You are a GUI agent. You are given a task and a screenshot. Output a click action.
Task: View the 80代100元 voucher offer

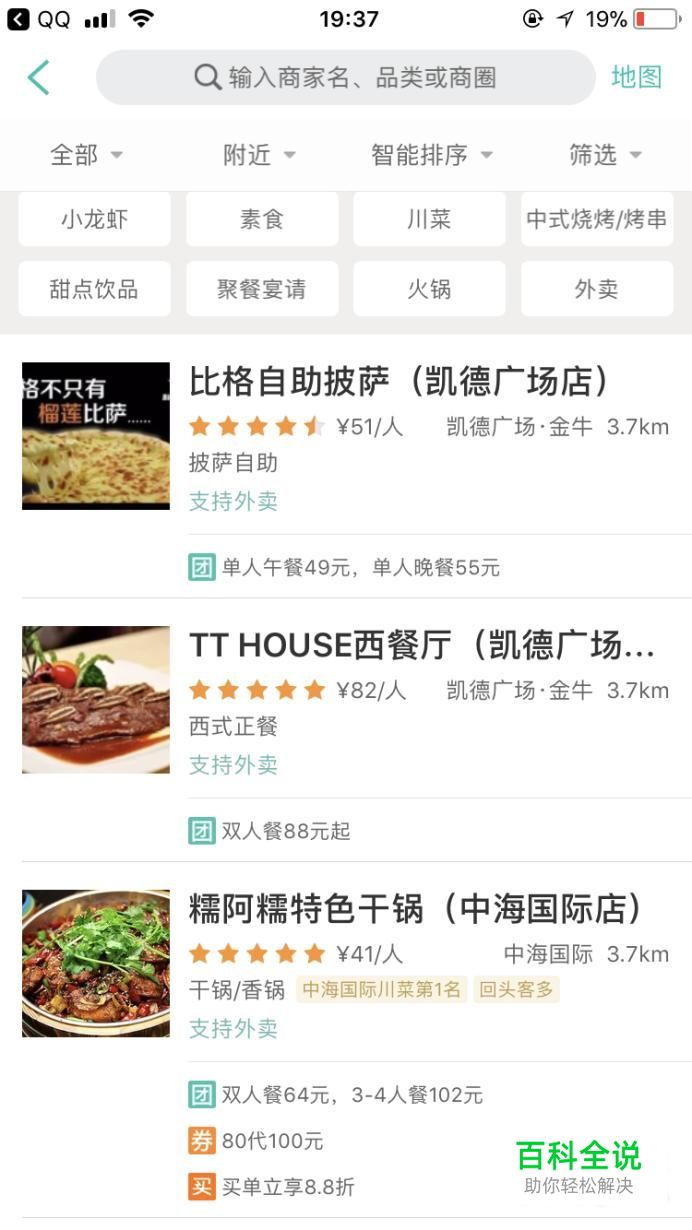(256, 1141)
